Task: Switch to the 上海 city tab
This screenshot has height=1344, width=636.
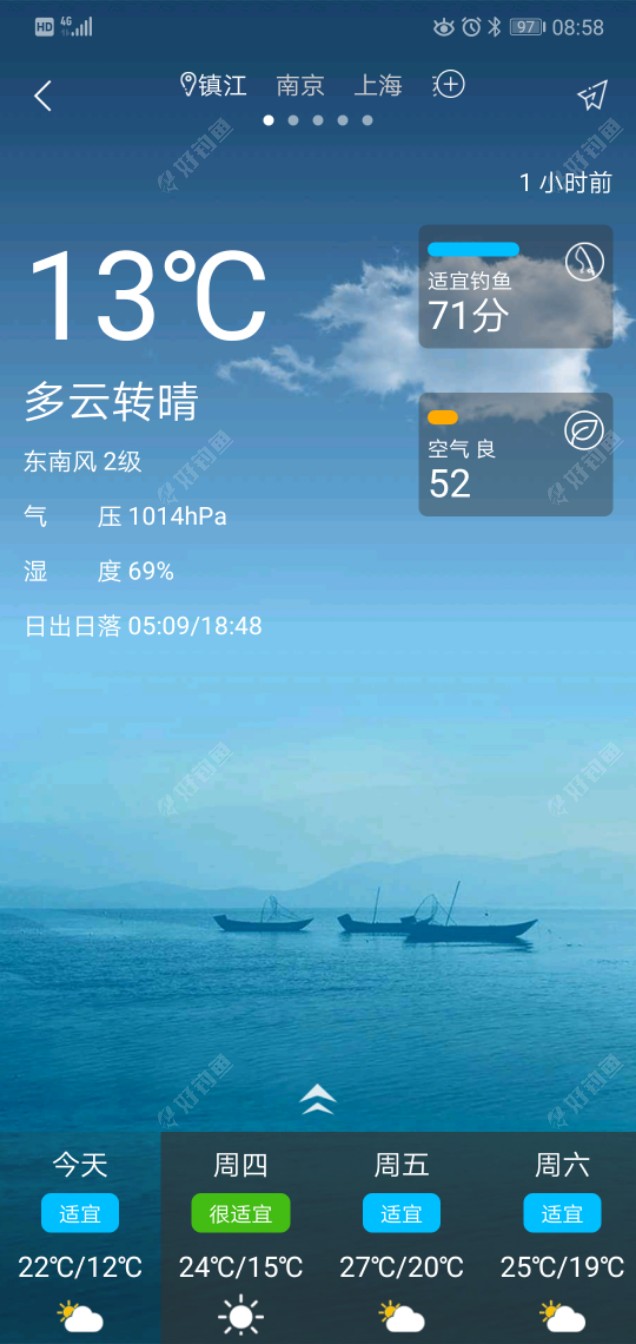Action: (x=378, y=86)
